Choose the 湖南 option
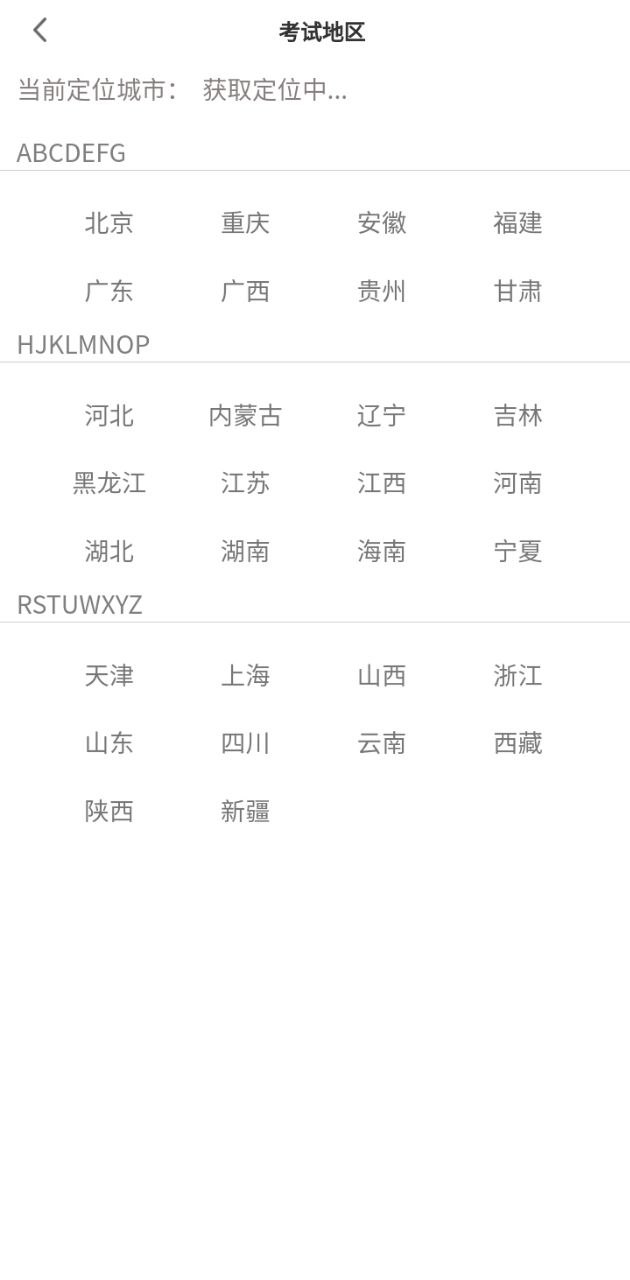 245,551
